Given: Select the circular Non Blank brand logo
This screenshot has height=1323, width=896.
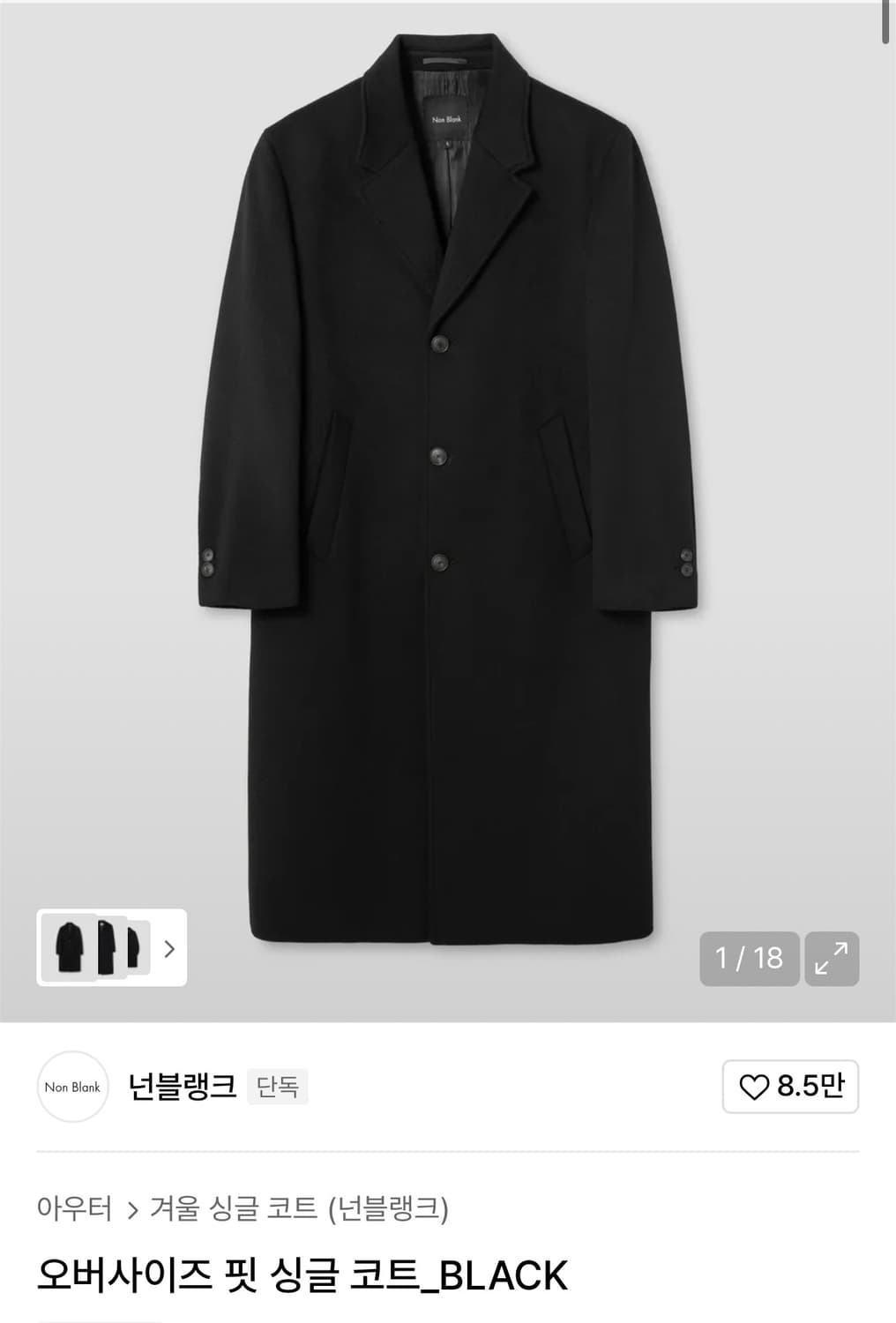Looking at the screenshot, I should 71,1088.
